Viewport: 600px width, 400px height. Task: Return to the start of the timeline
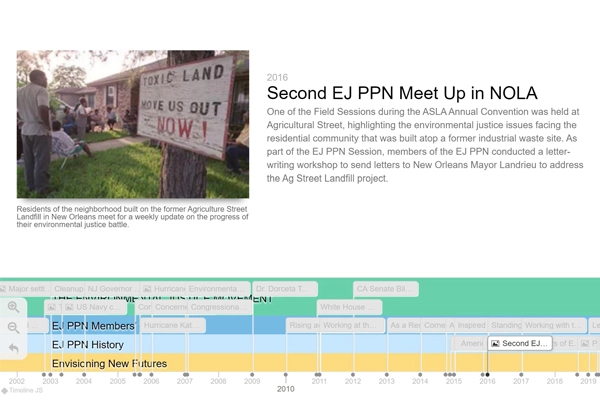13,348
